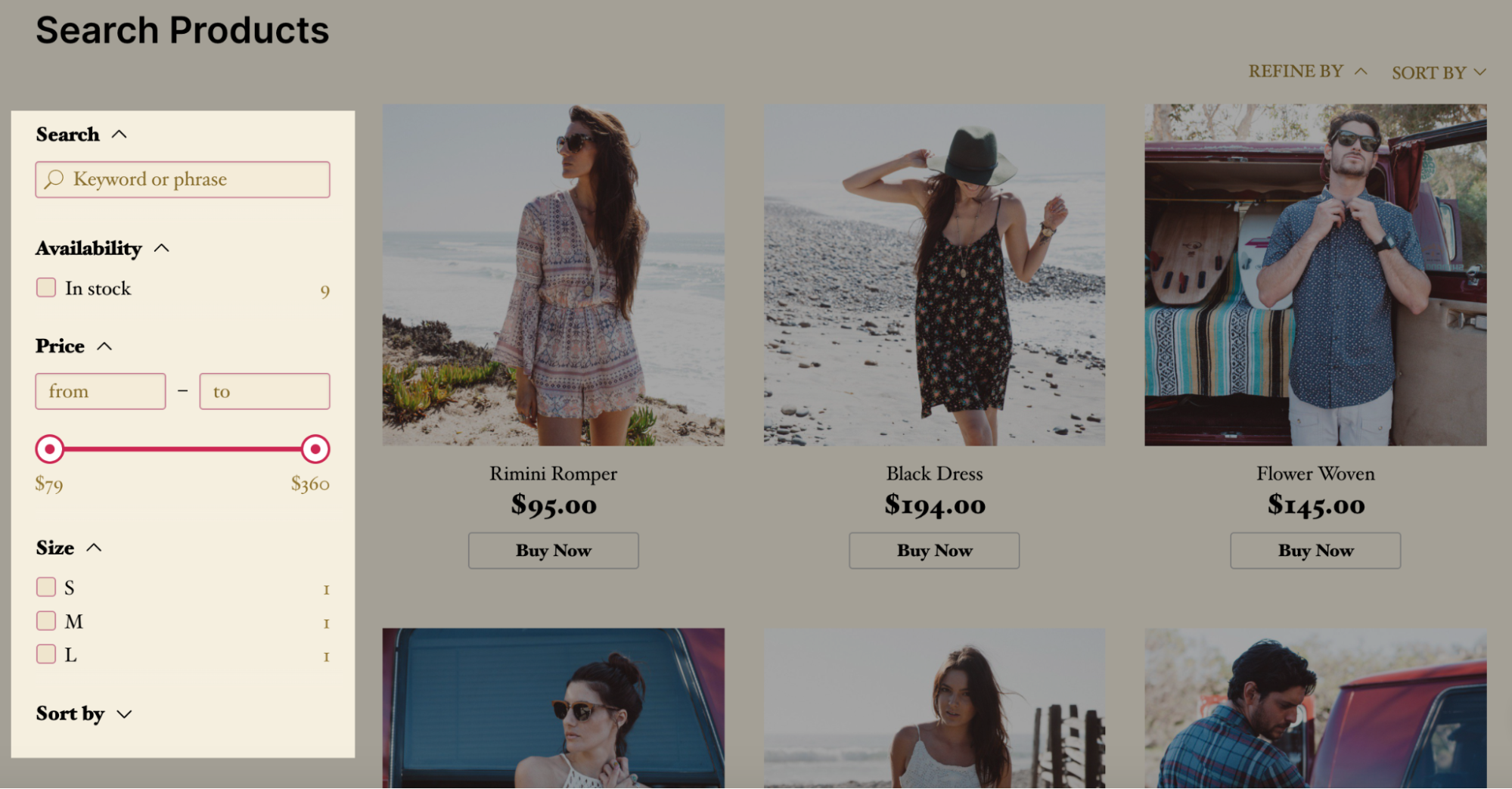Select size M checkbox

point(46,621)
